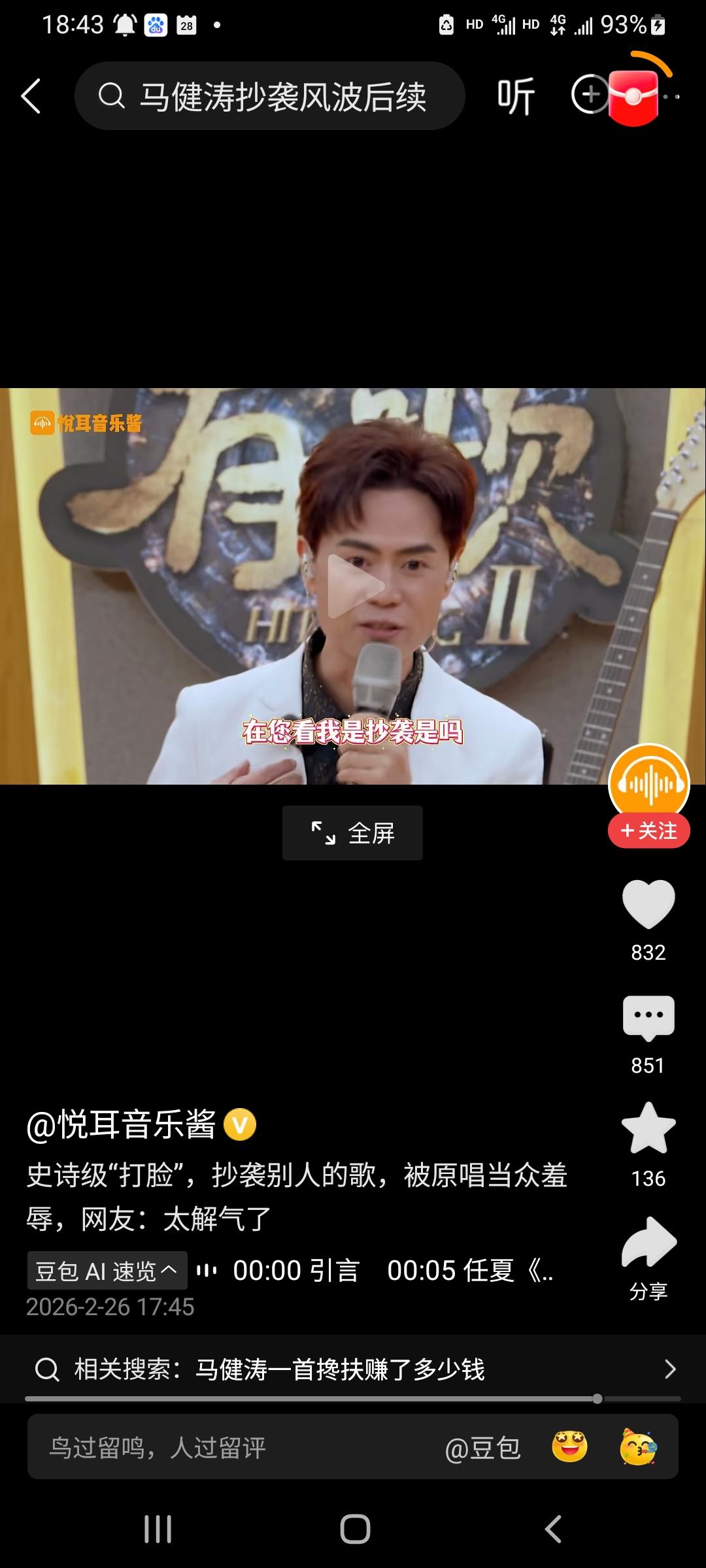
Task: Enter fullscreen using the 全屏 button
Action: 352,832
